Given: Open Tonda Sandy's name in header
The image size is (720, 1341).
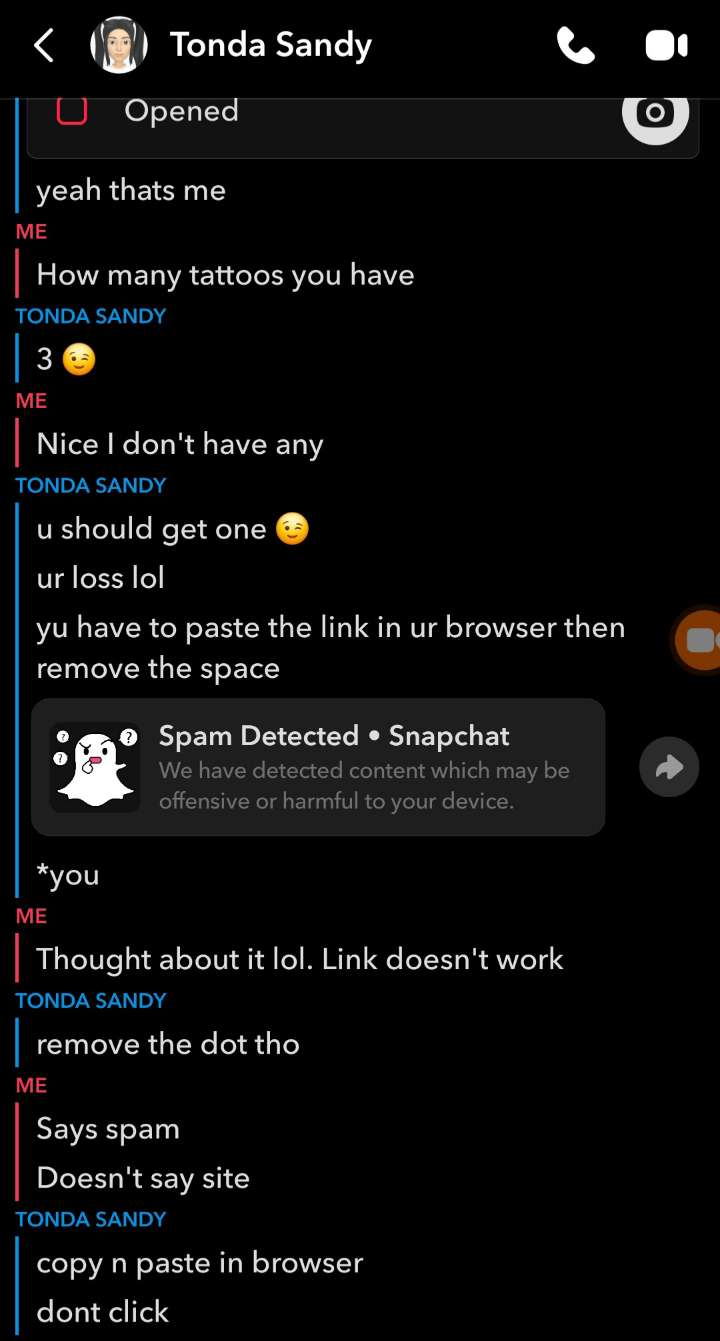Looking at the screenshot, I should click(271, 45).
